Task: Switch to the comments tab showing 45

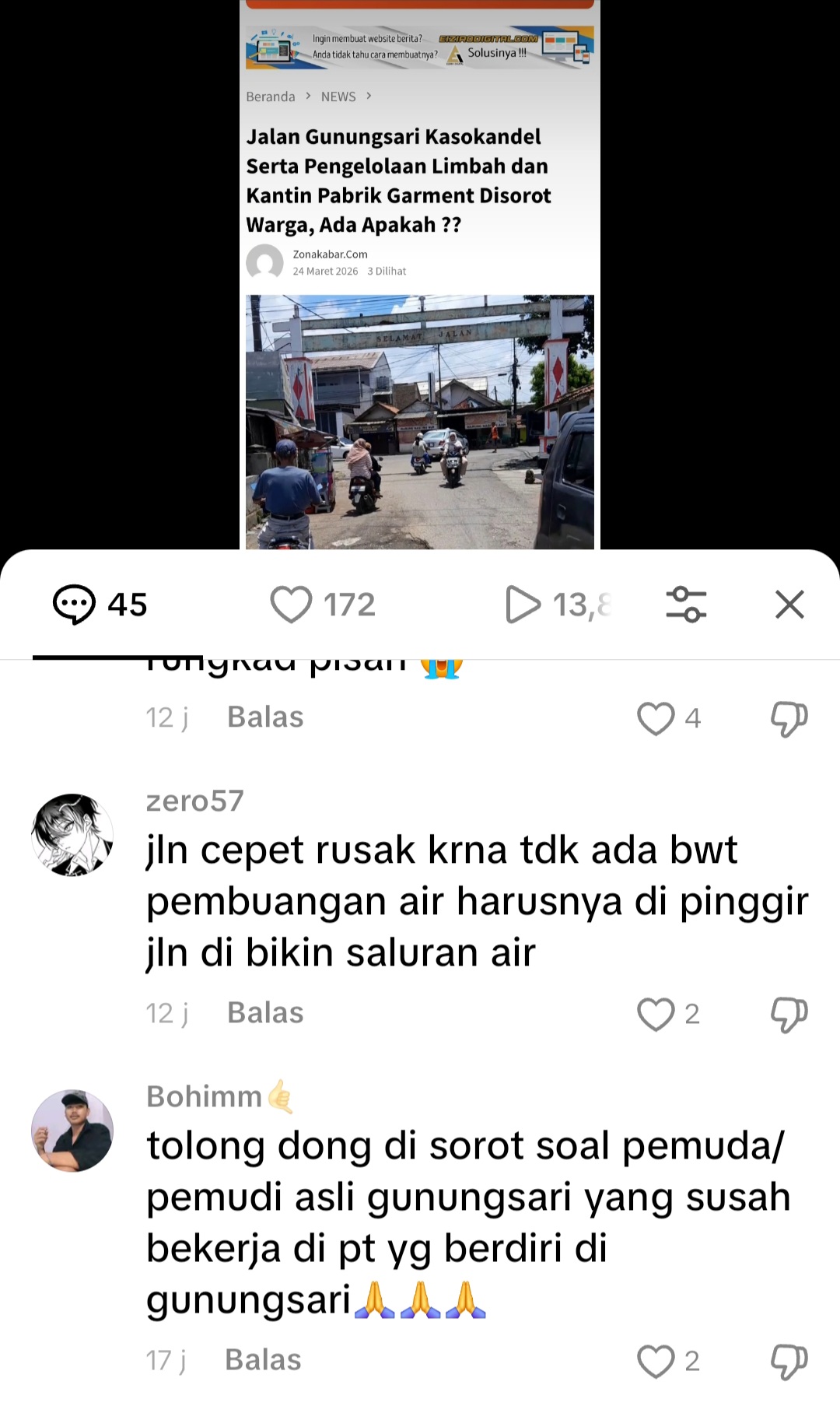Action: coord(100,605)
